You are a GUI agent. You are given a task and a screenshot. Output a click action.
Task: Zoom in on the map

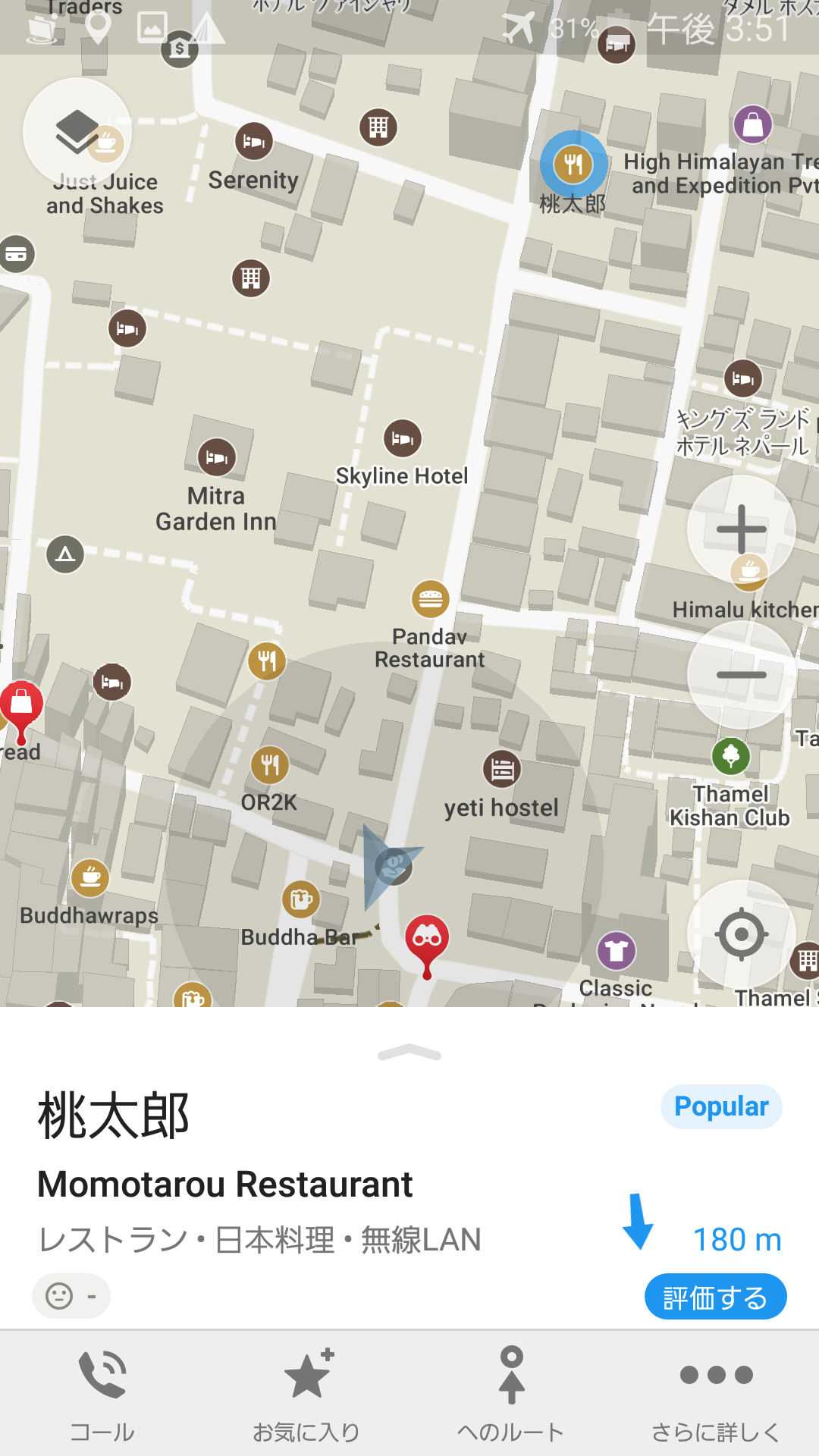coord(741,529)
